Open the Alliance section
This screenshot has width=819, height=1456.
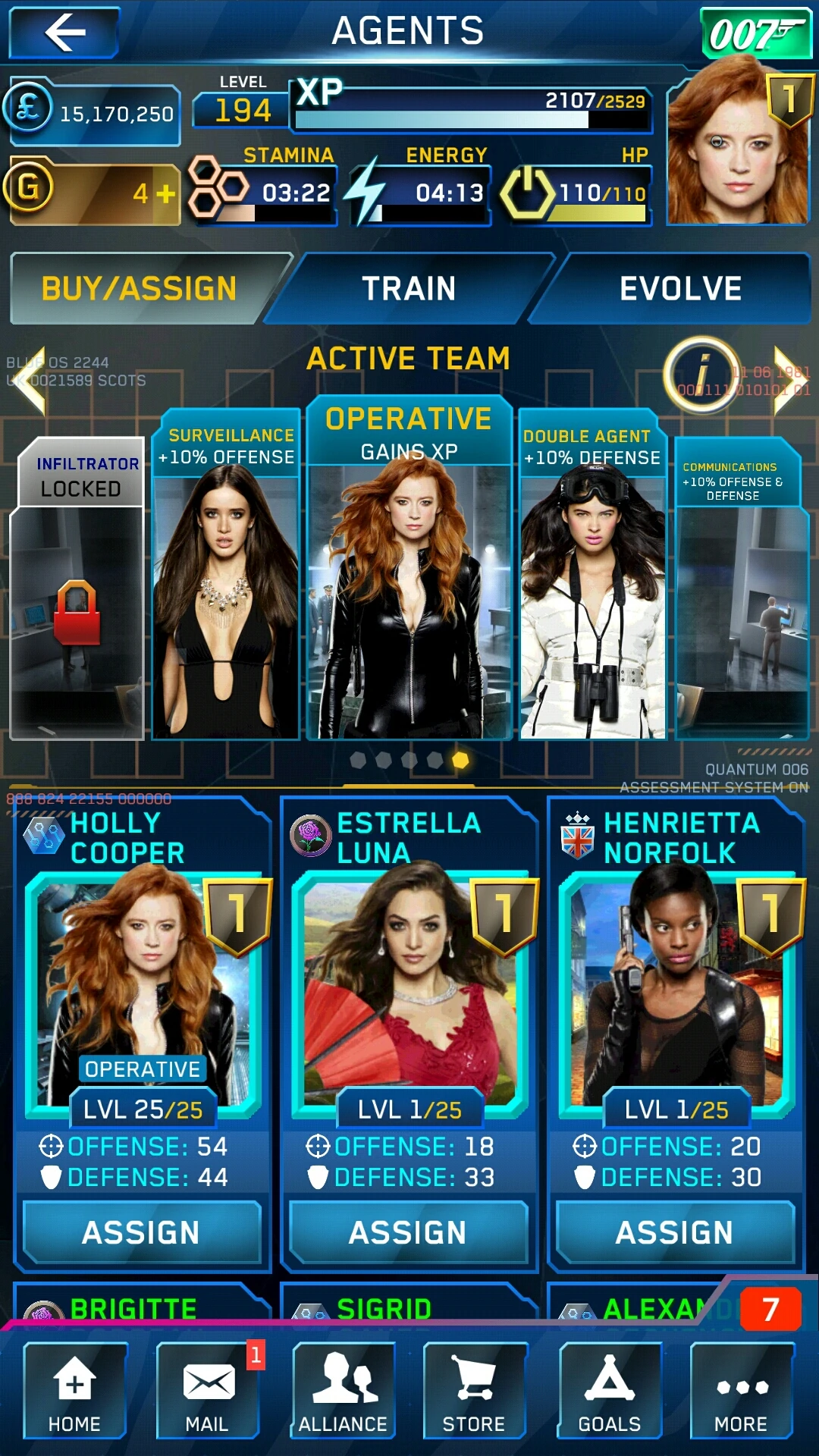[343, 1391]
